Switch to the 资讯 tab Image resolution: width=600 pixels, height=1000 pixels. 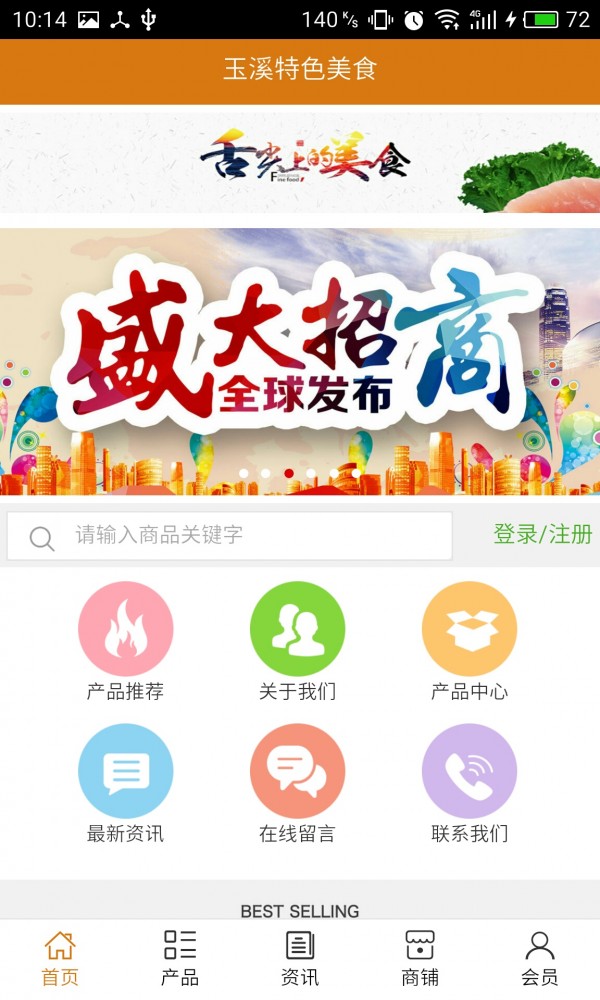(x=300, y=958)
